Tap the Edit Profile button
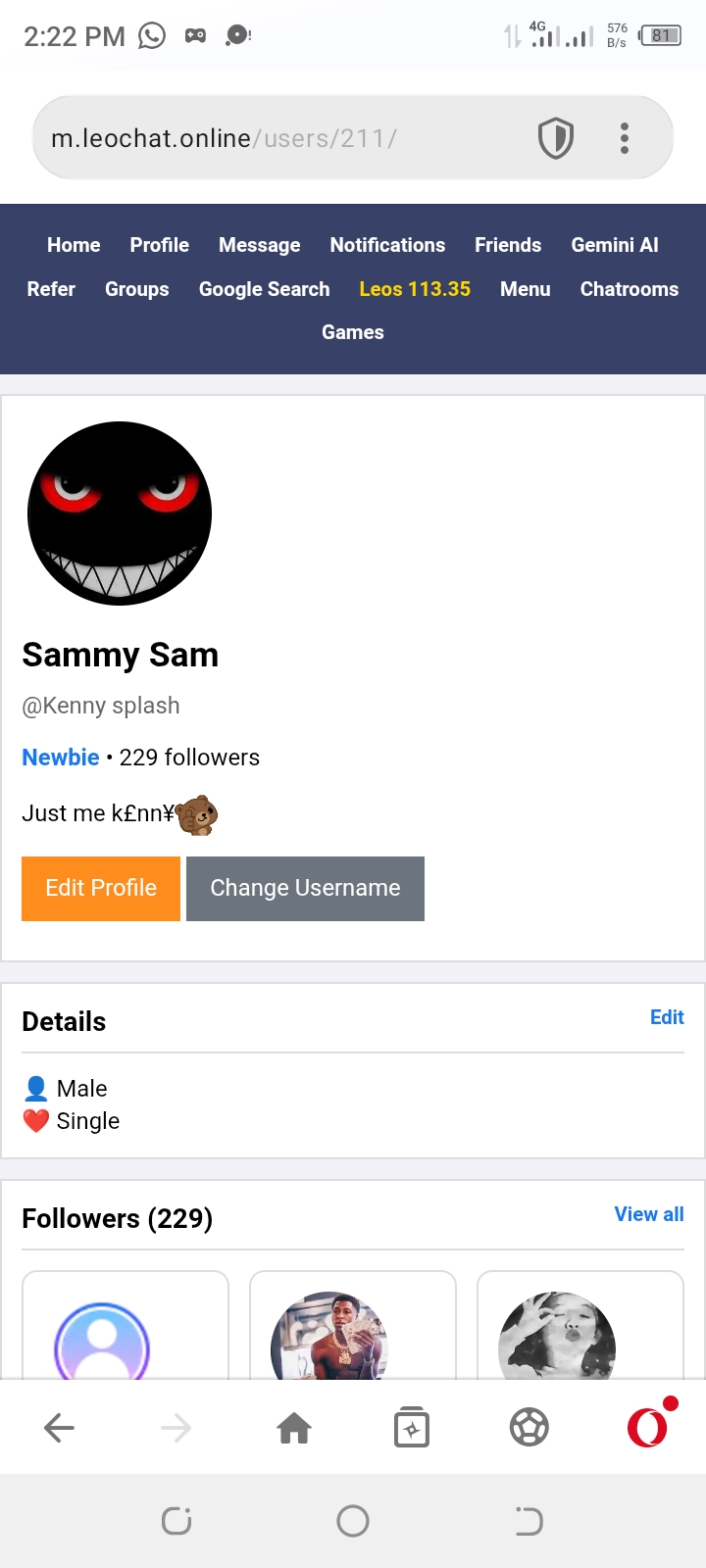706x1568 pixels. click(101, 888)
